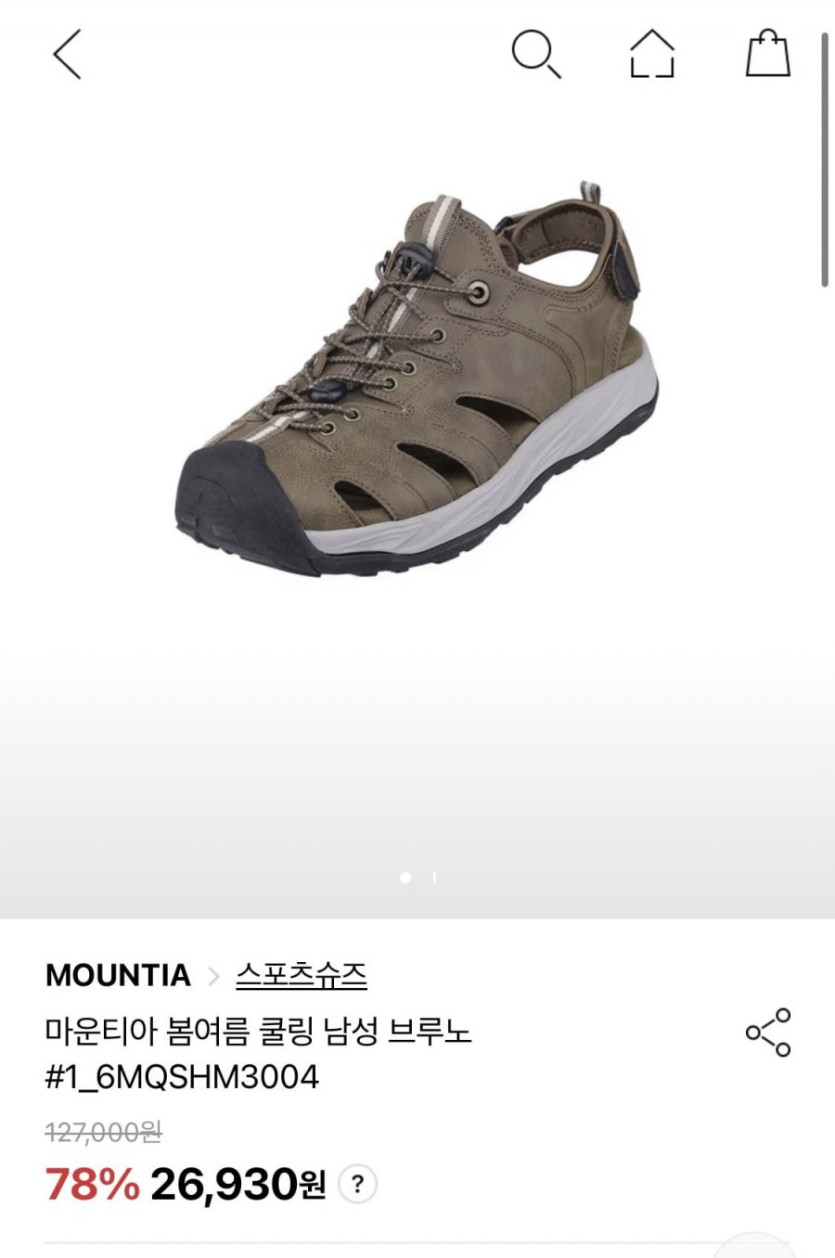View the sandal product image
The height and width of the screenshot is (1258, 835).
[417, 380]
